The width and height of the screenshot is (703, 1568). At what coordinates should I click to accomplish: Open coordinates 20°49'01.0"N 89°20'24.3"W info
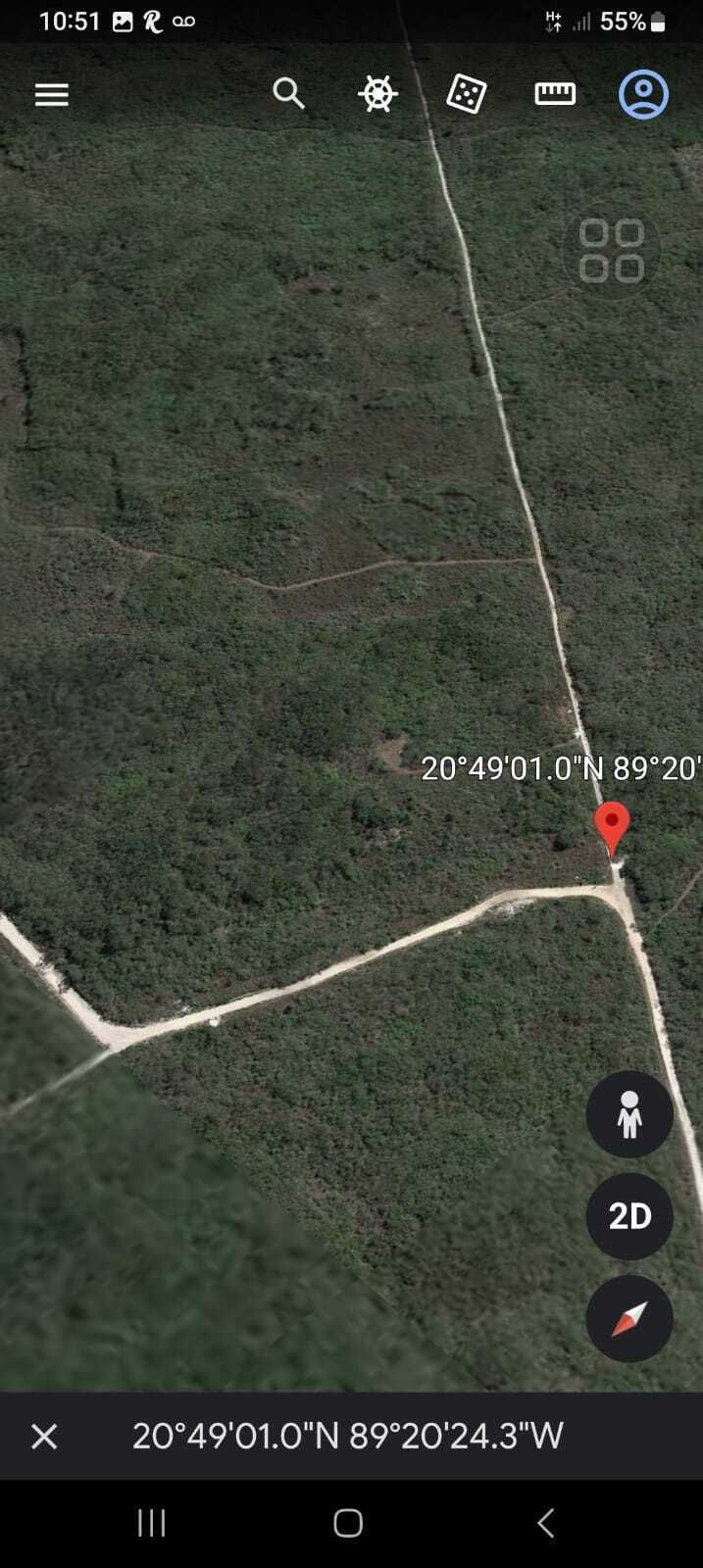pyautogui.click(x=348, y=1436)
